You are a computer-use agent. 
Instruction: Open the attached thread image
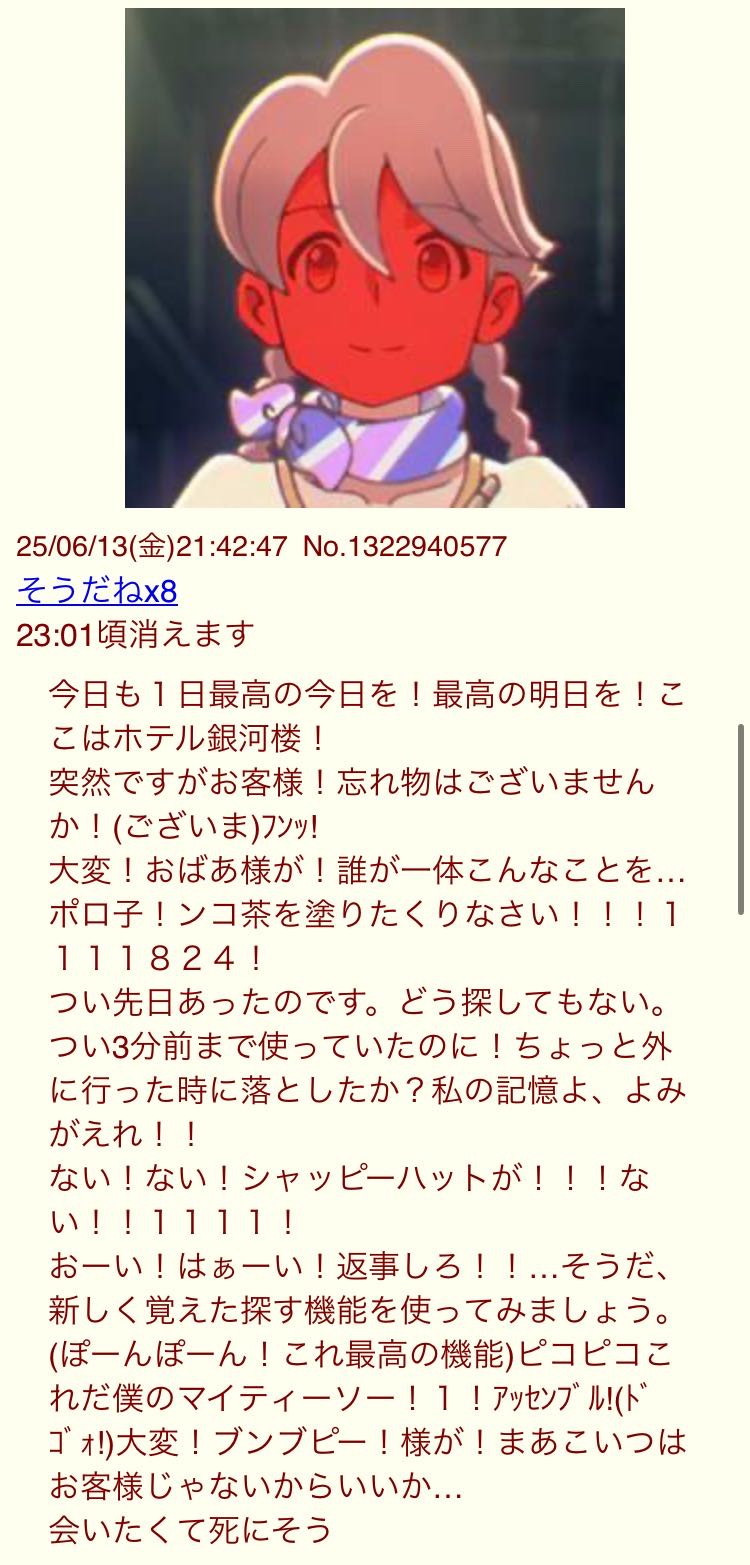click(375, 258)
